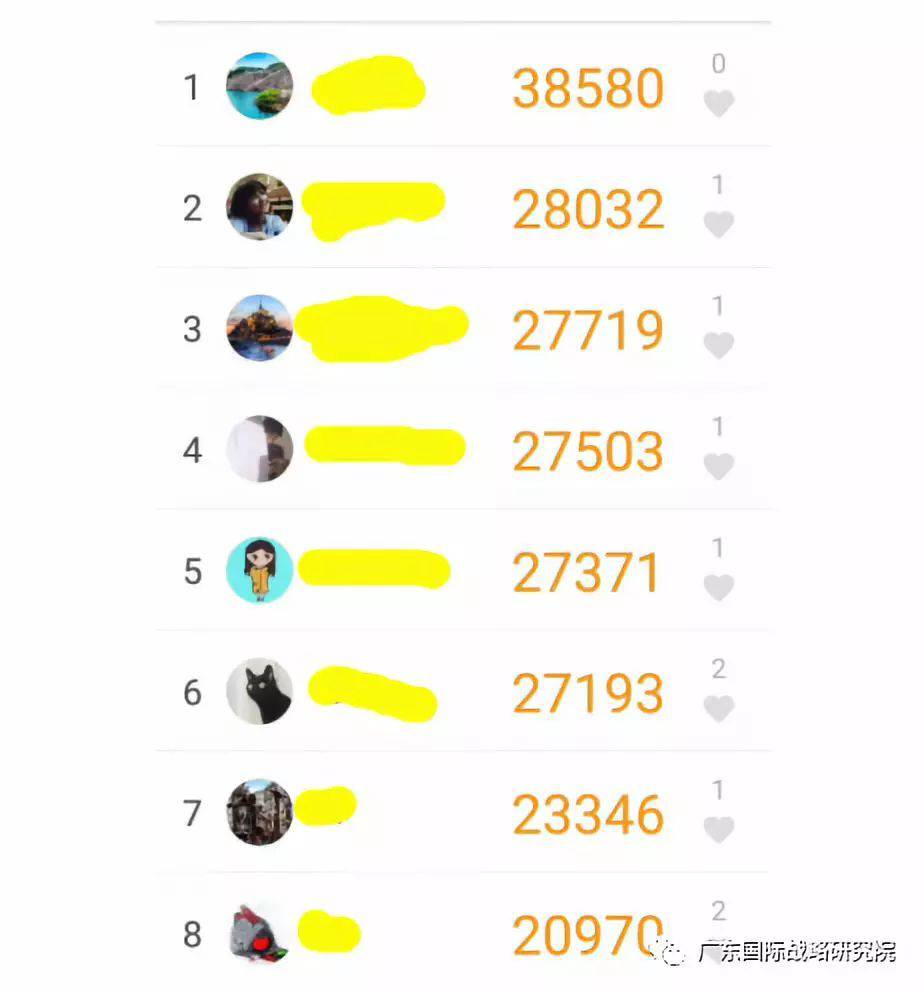This screenshot has height=992, width=924.
Task: Like the rank 5 entry with 27371 steps
Action: pos(718,587)
